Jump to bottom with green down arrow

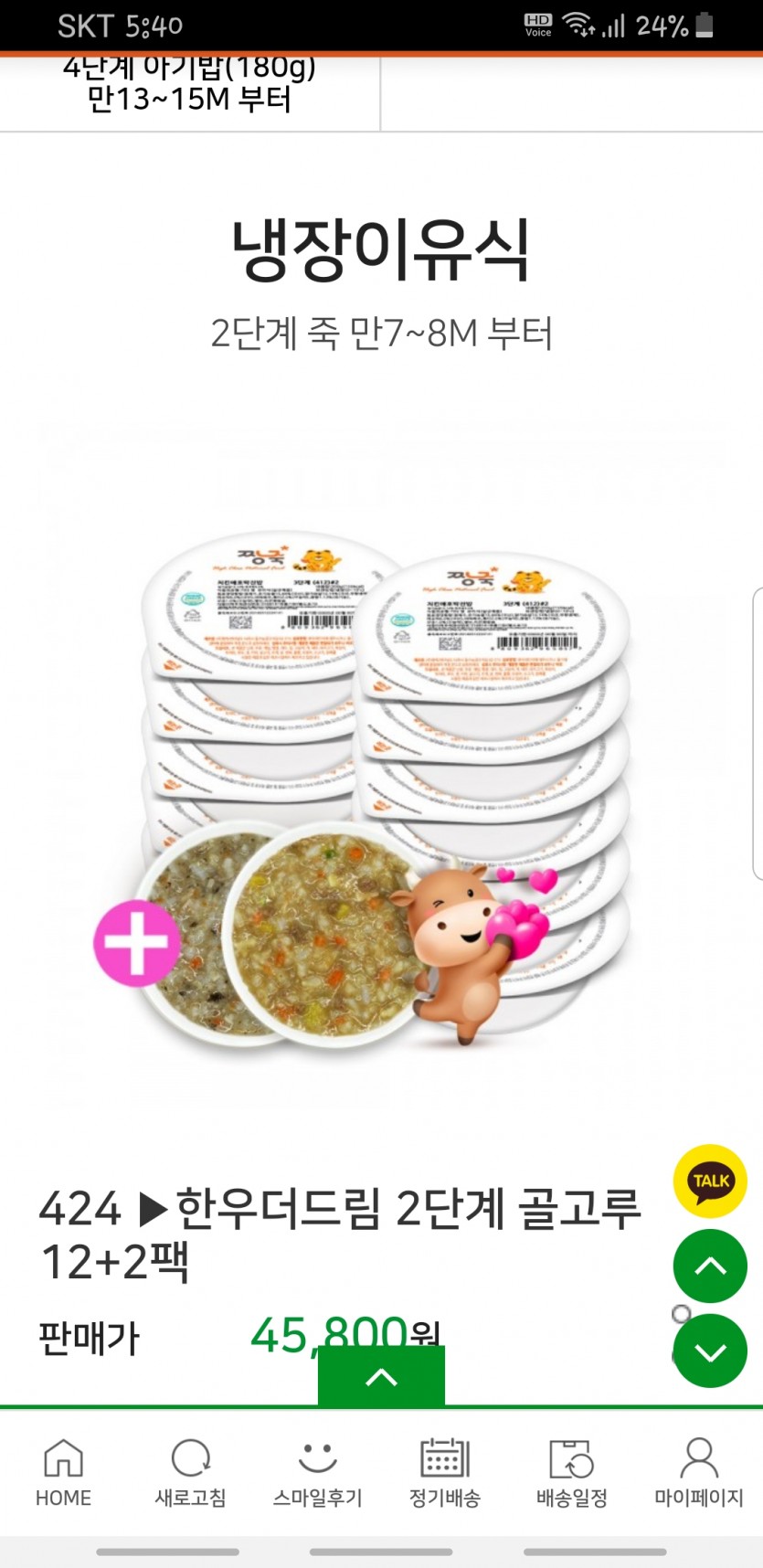(x=710, y=1351)
